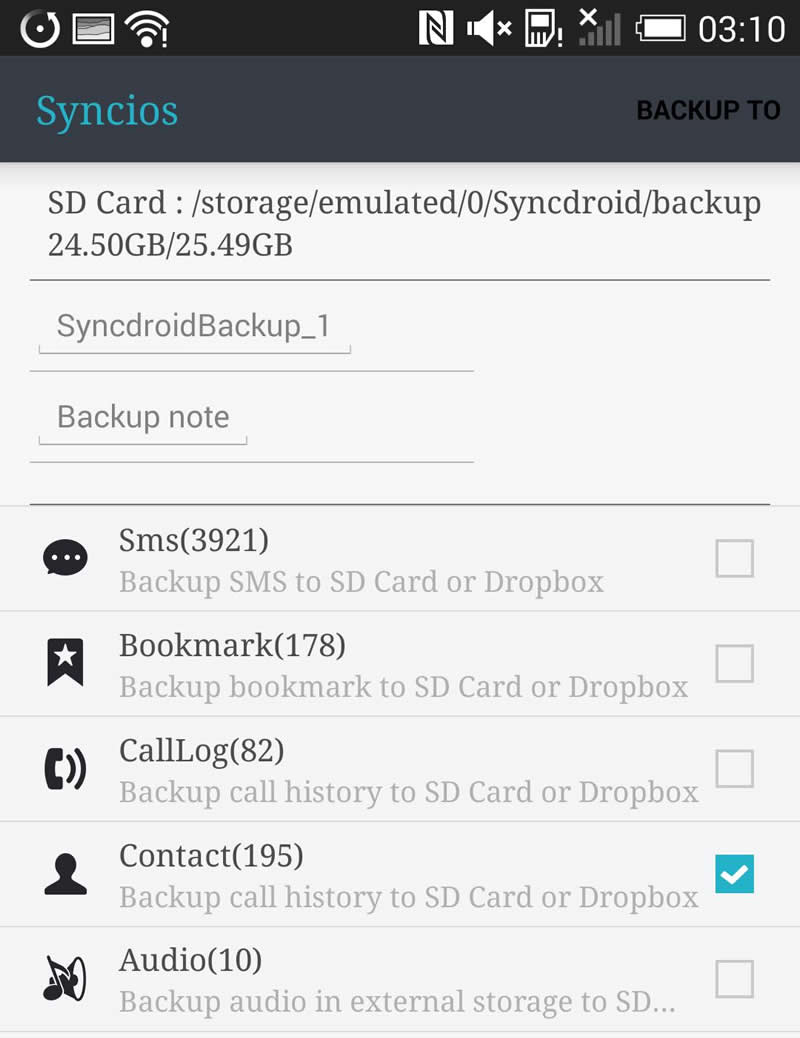The height and width of the screenshot is (1038, 800).
Task: Uncheck the Contact backup checkbox
Action: coord(734,875)
